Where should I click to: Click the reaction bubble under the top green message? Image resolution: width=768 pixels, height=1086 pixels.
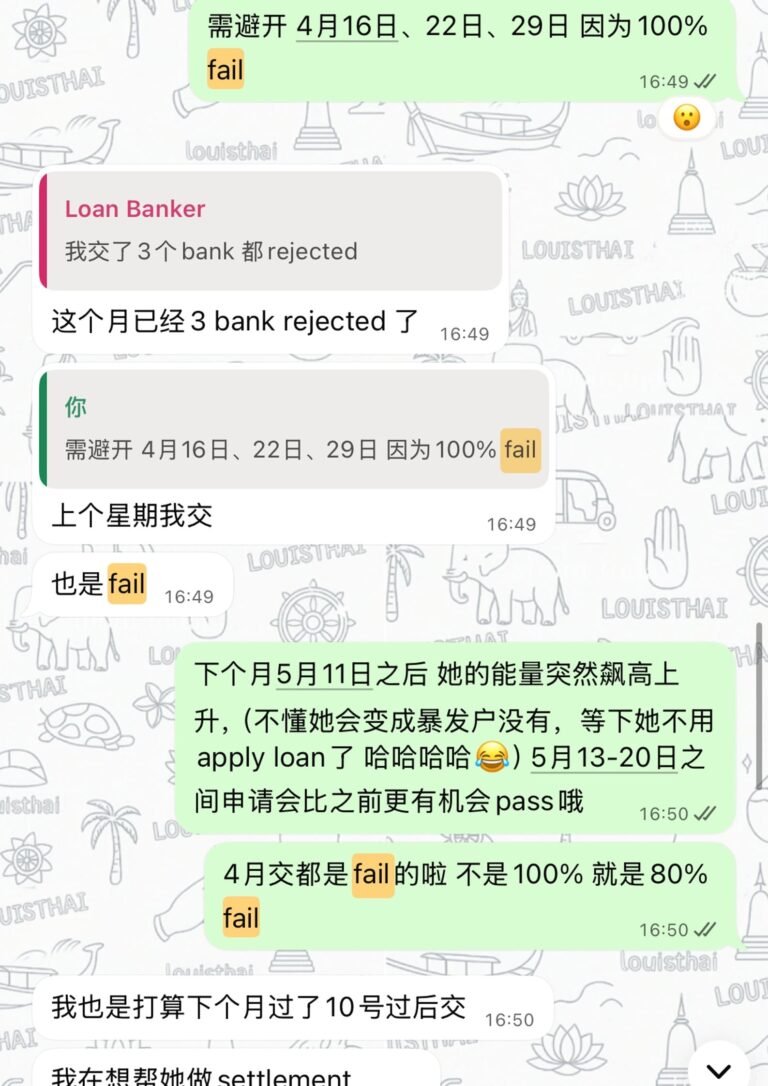coord(690,118)
